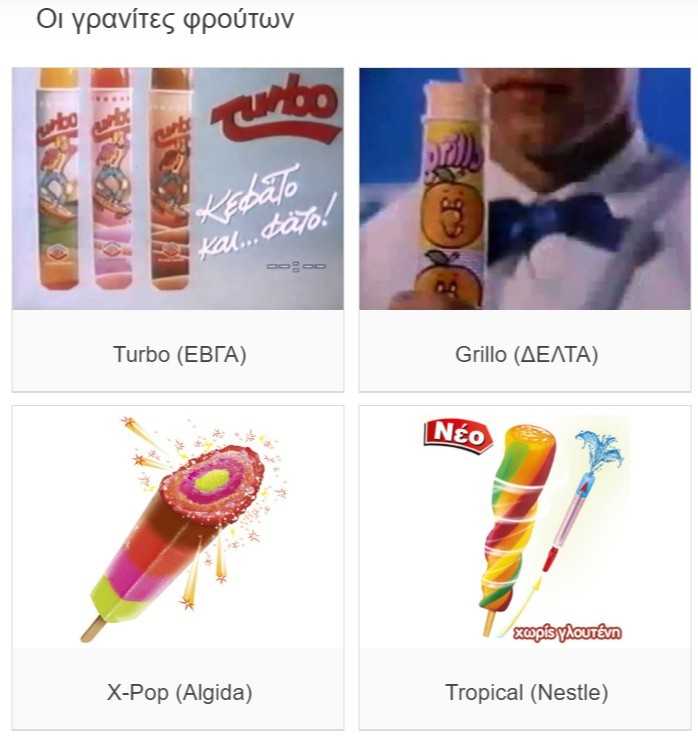Open the Turbo (ΕΒΓΑ) card

click(178, 230)
